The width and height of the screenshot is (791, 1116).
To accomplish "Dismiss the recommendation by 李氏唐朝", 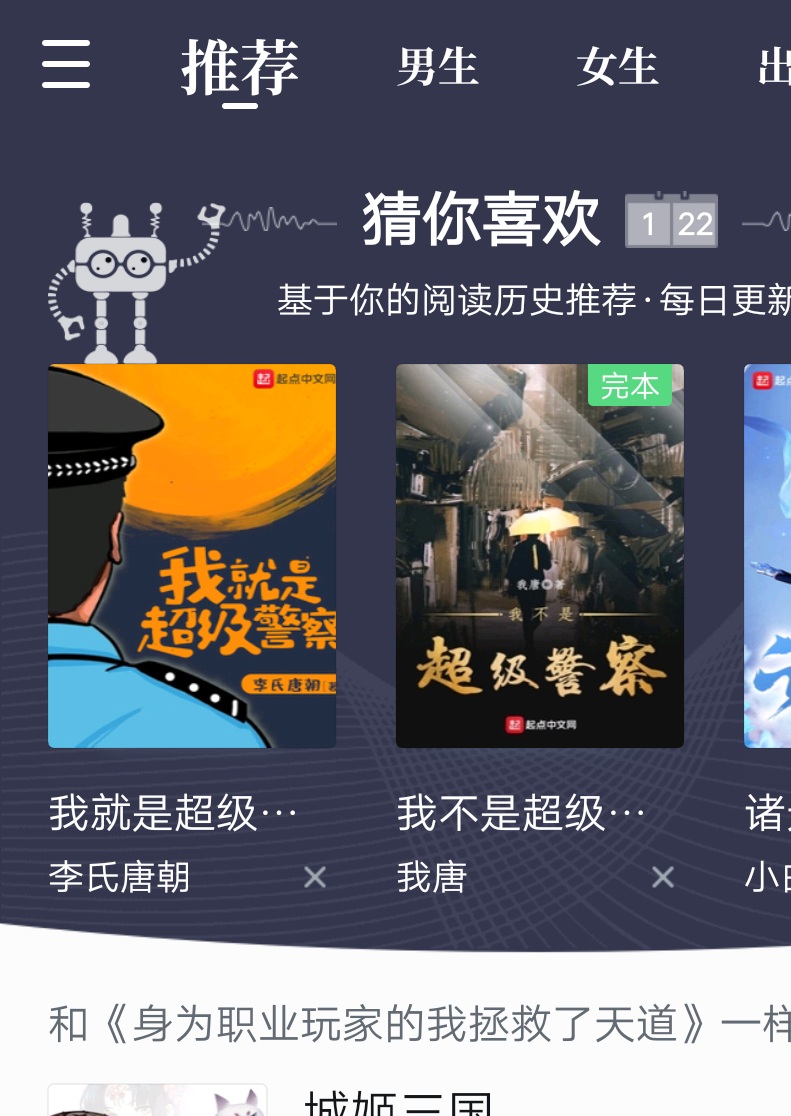I will pos(315,878).
